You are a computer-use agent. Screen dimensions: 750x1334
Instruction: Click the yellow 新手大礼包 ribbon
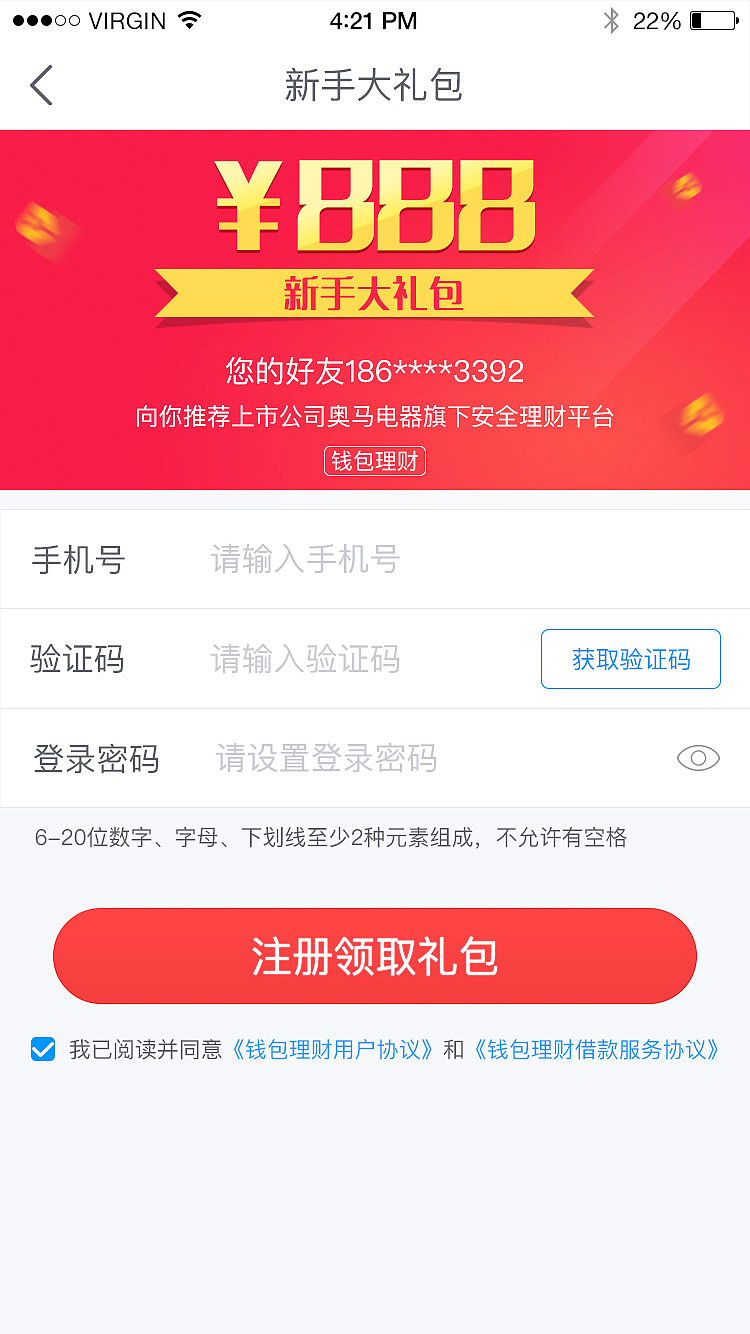[374, 294]
